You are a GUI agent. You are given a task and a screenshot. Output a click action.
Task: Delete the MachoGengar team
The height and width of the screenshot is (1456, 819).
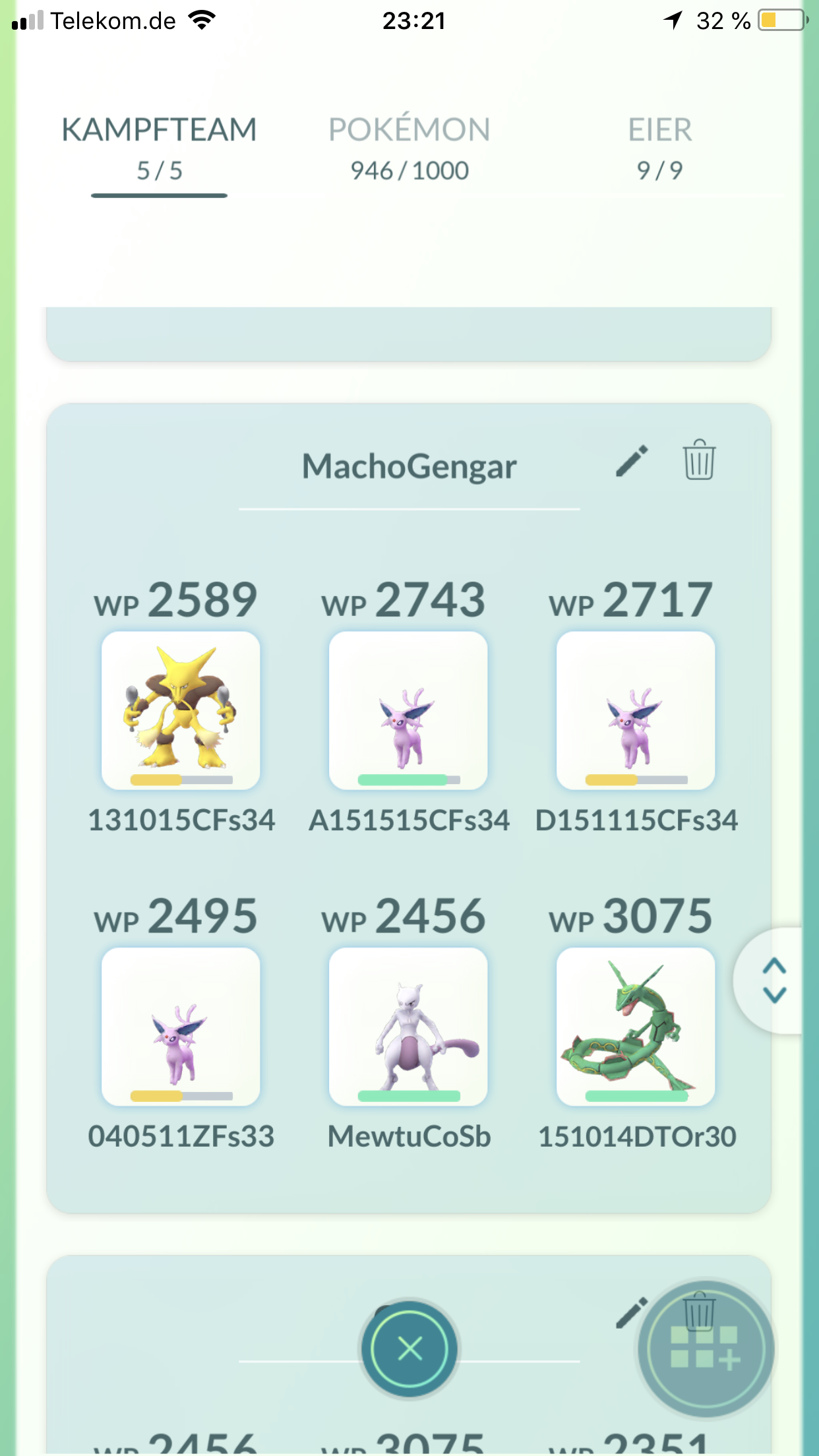click(699, 460)
